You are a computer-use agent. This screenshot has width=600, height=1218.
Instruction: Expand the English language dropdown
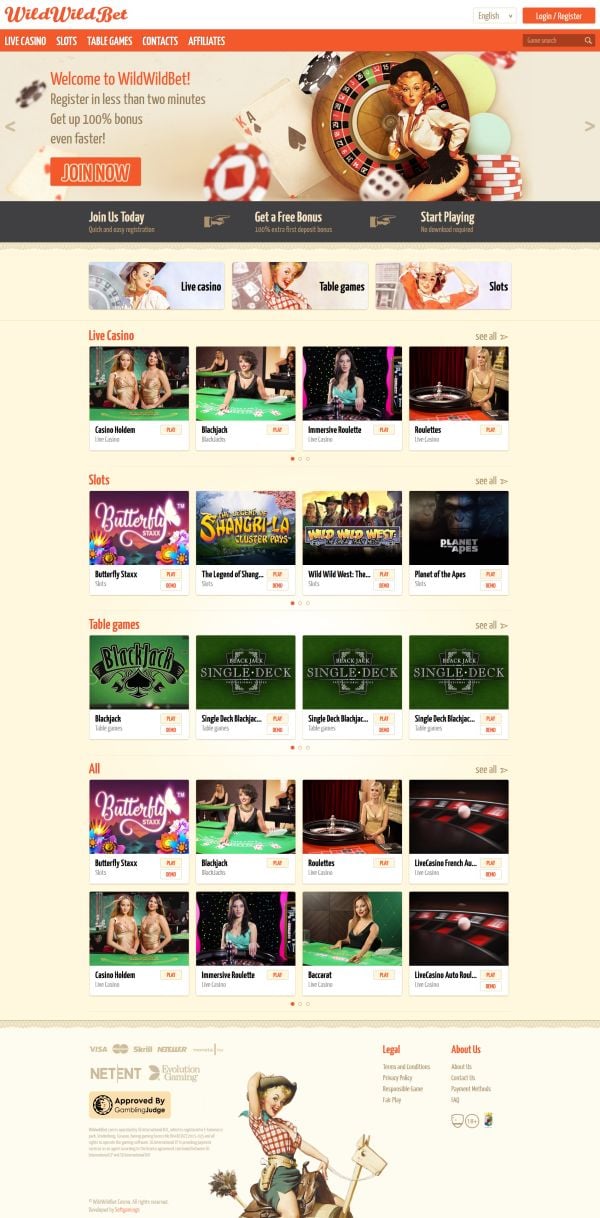click(x=494, y=16)
